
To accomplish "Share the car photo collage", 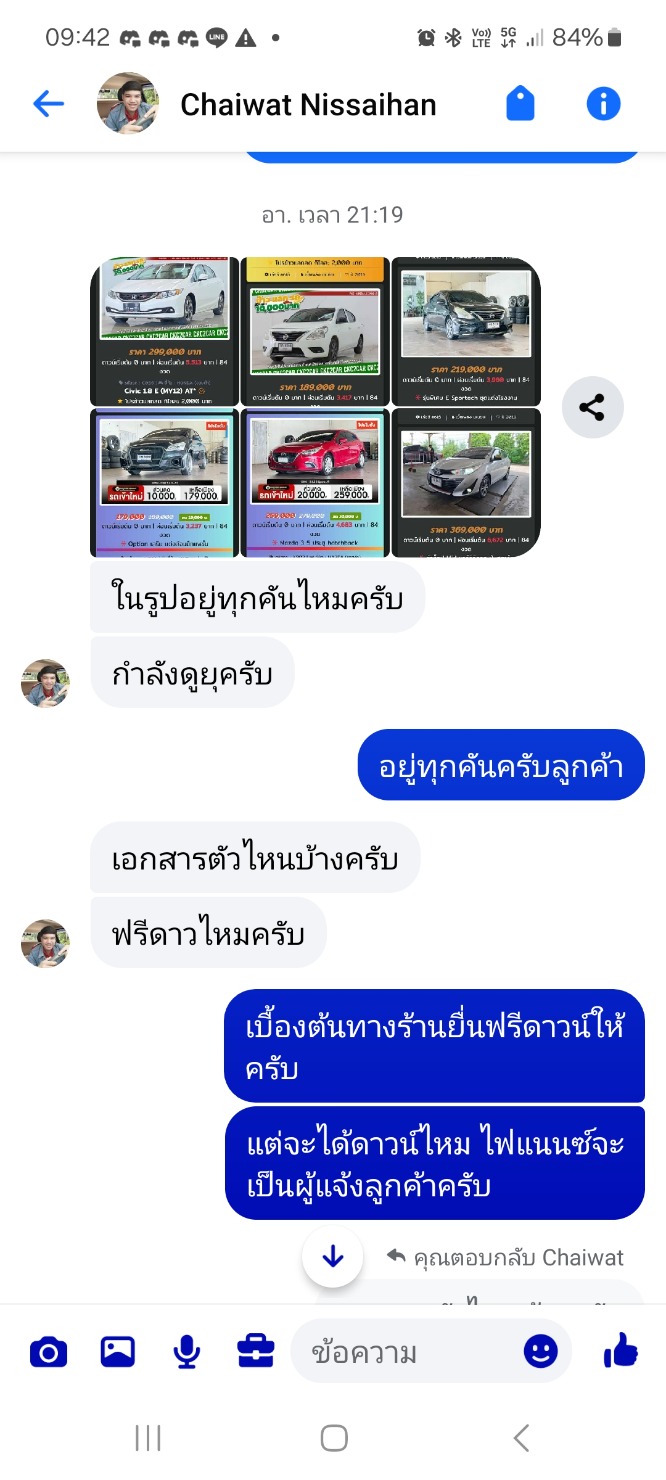I will pyautogui.click(x=592, y=407).
